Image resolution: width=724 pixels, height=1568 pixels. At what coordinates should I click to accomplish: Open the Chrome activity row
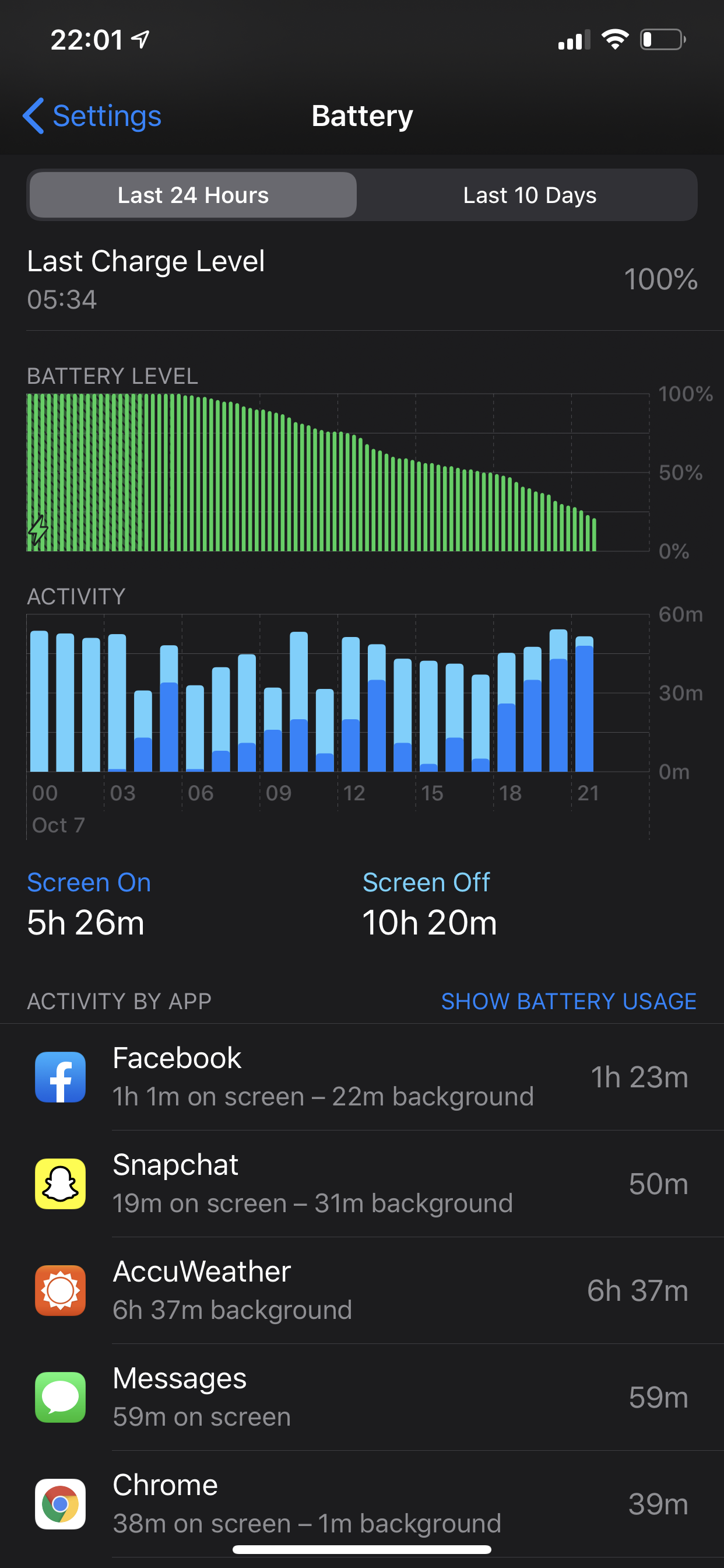[x=362, y=1503]
